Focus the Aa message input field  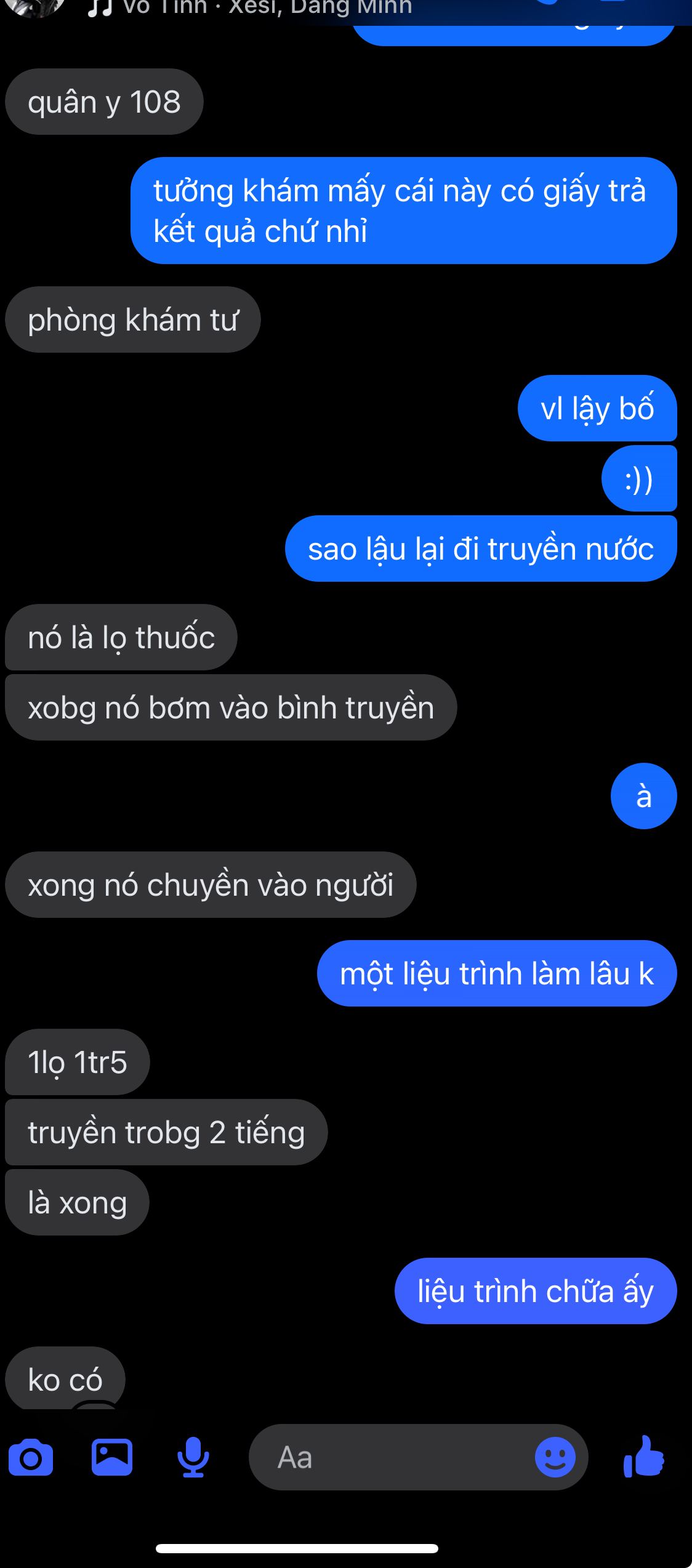click(x=394, y=1457)
